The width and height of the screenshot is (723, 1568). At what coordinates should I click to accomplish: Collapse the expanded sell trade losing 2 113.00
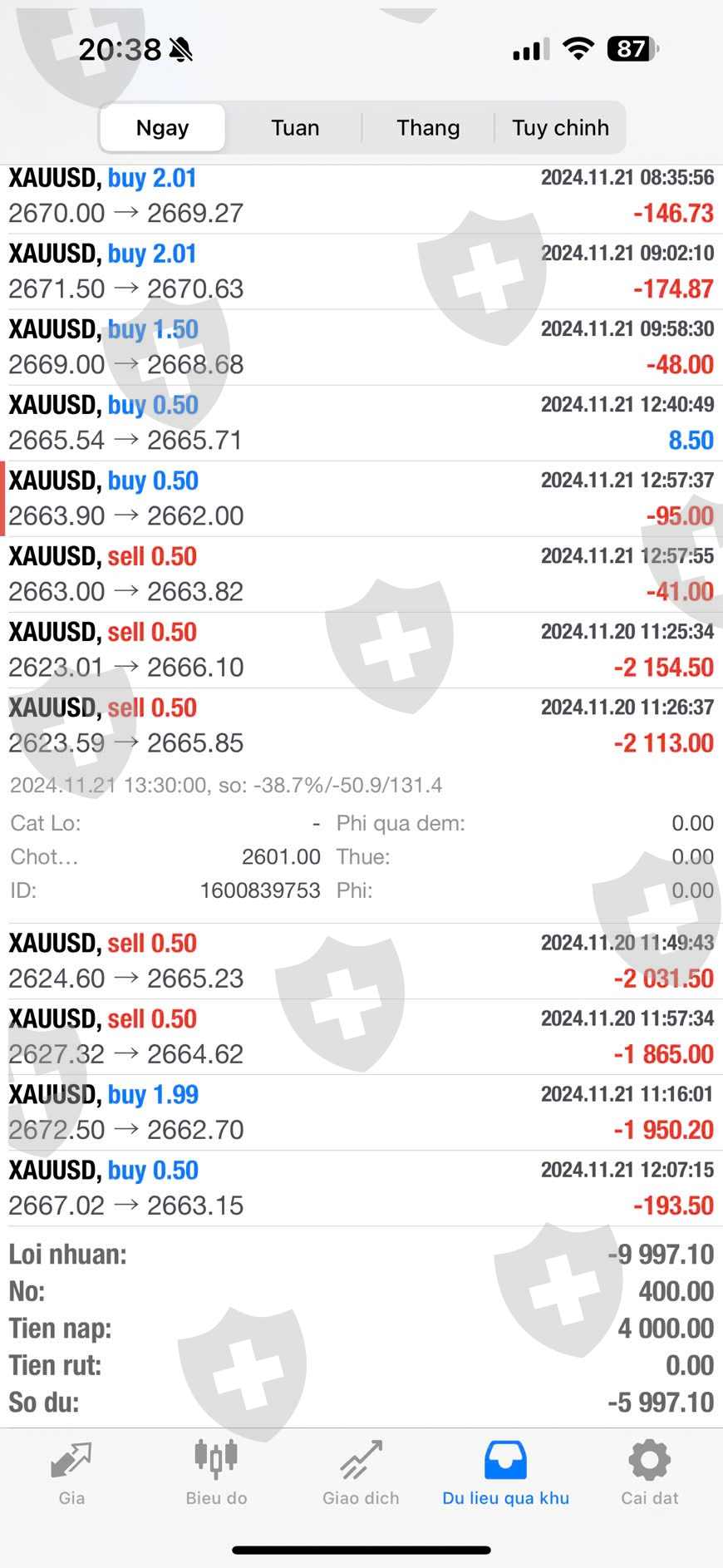pos(361,726)
